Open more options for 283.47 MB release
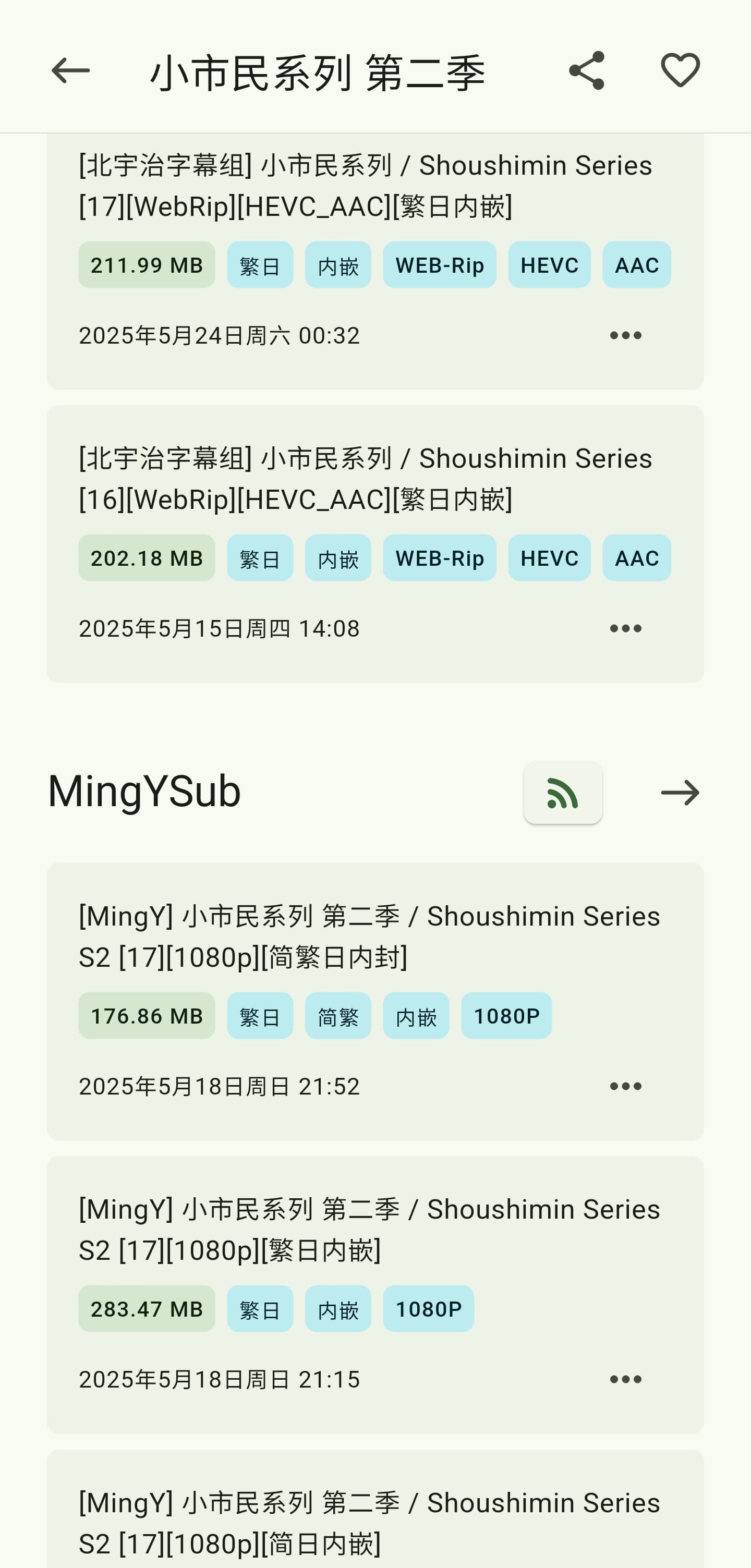Screen dimensions: 751x1568 [x=626, y=1379]
